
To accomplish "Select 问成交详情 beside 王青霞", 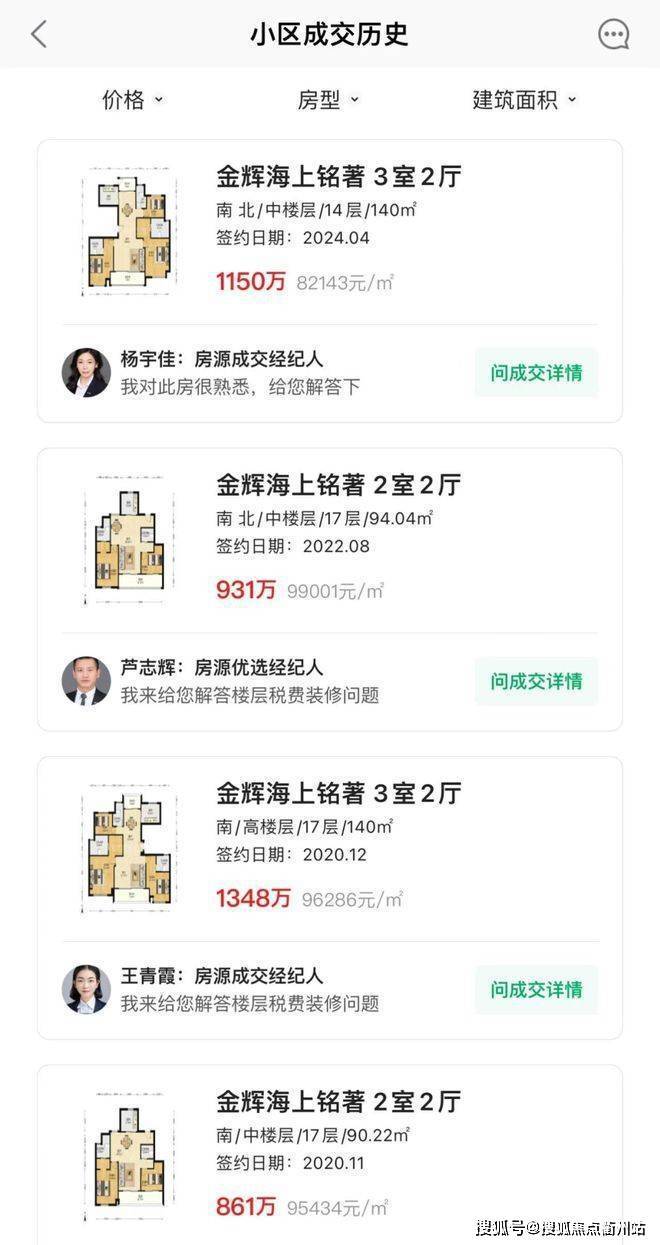I will [536, 989].
